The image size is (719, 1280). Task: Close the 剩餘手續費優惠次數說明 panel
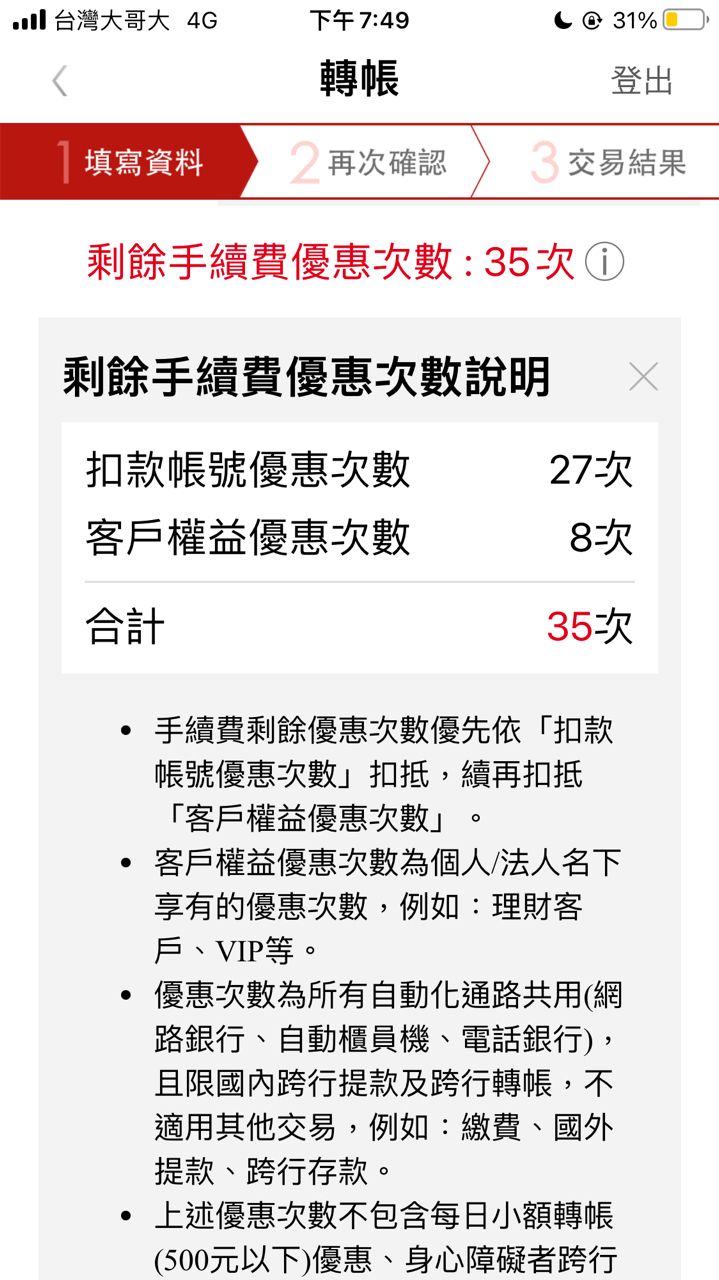tap(643, 377)
